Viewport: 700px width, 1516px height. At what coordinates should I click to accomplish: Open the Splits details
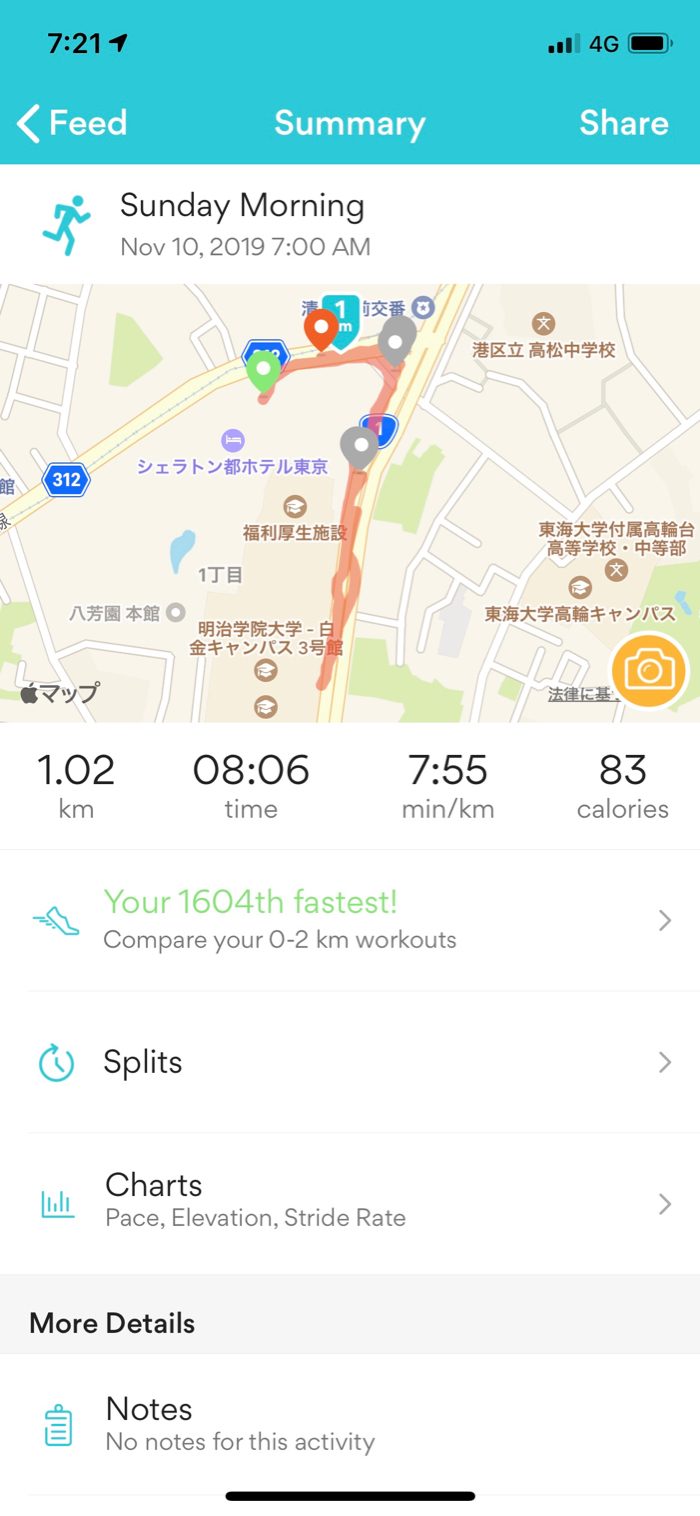coord(350,1062)
